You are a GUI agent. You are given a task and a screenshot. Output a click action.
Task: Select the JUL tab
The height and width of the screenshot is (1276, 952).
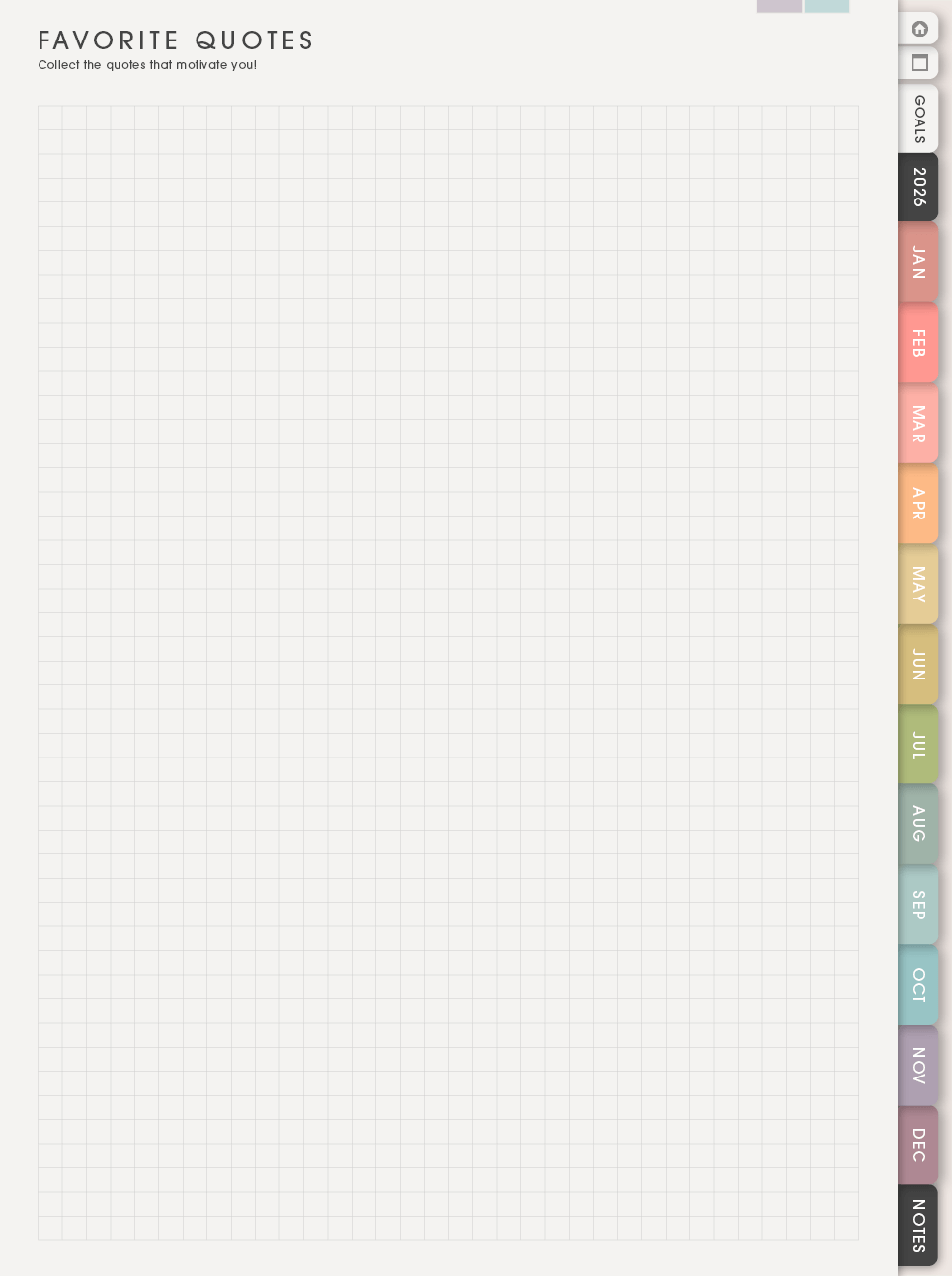pyautogui.click(x=918, y=745)
